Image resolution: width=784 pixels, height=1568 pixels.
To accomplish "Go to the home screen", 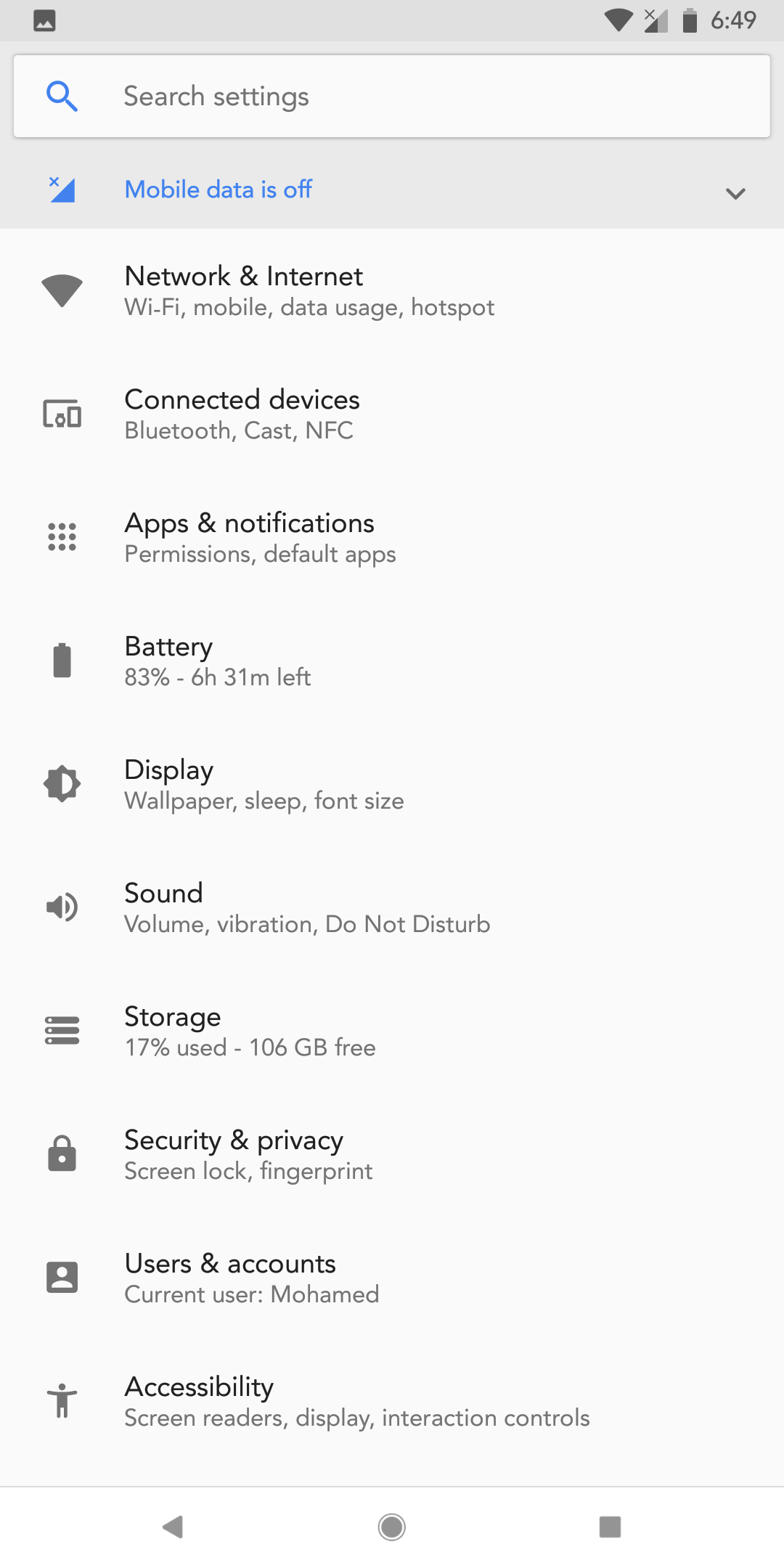I will tap(392, 1527).
